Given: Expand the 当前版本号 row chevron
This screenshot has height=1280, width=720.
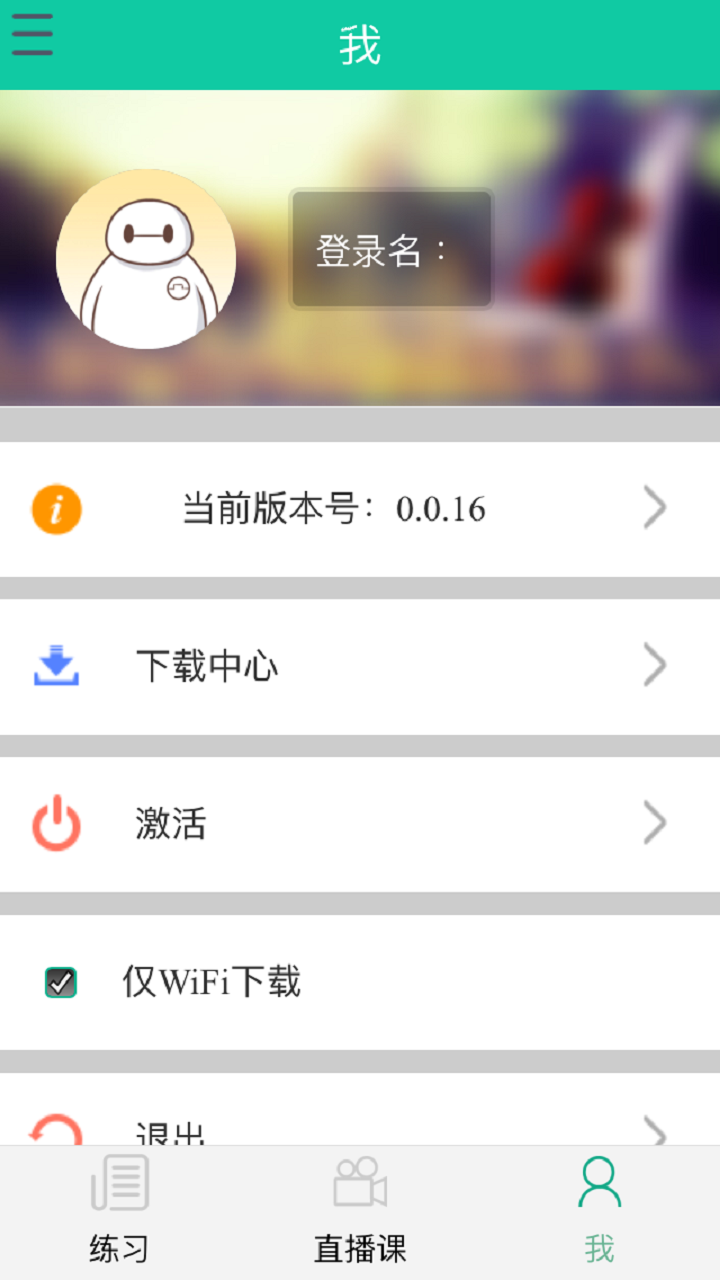Looking at the screenshot, I should (655, 508).
